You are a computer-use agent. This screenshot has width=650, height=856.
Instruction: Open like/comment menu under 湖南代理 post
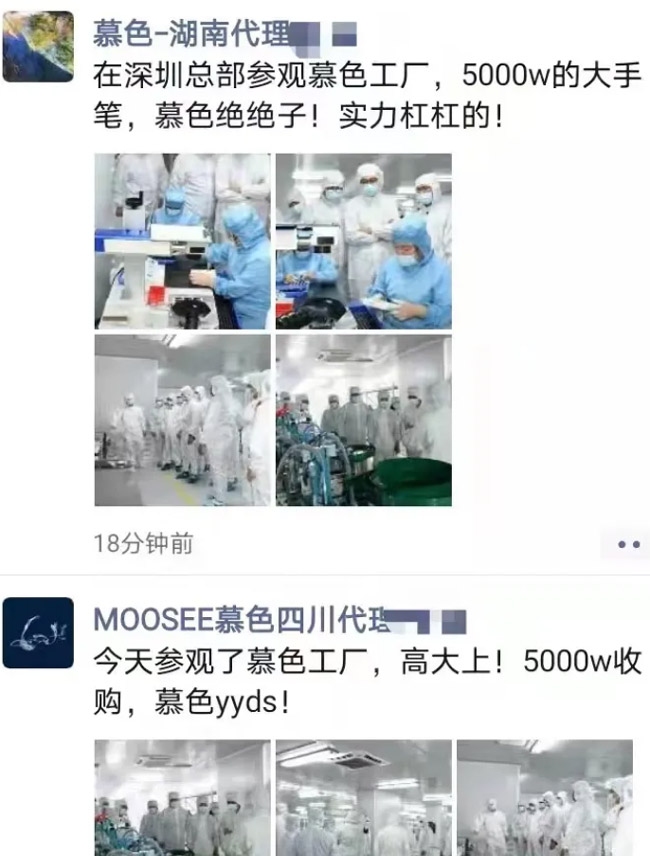626,544
